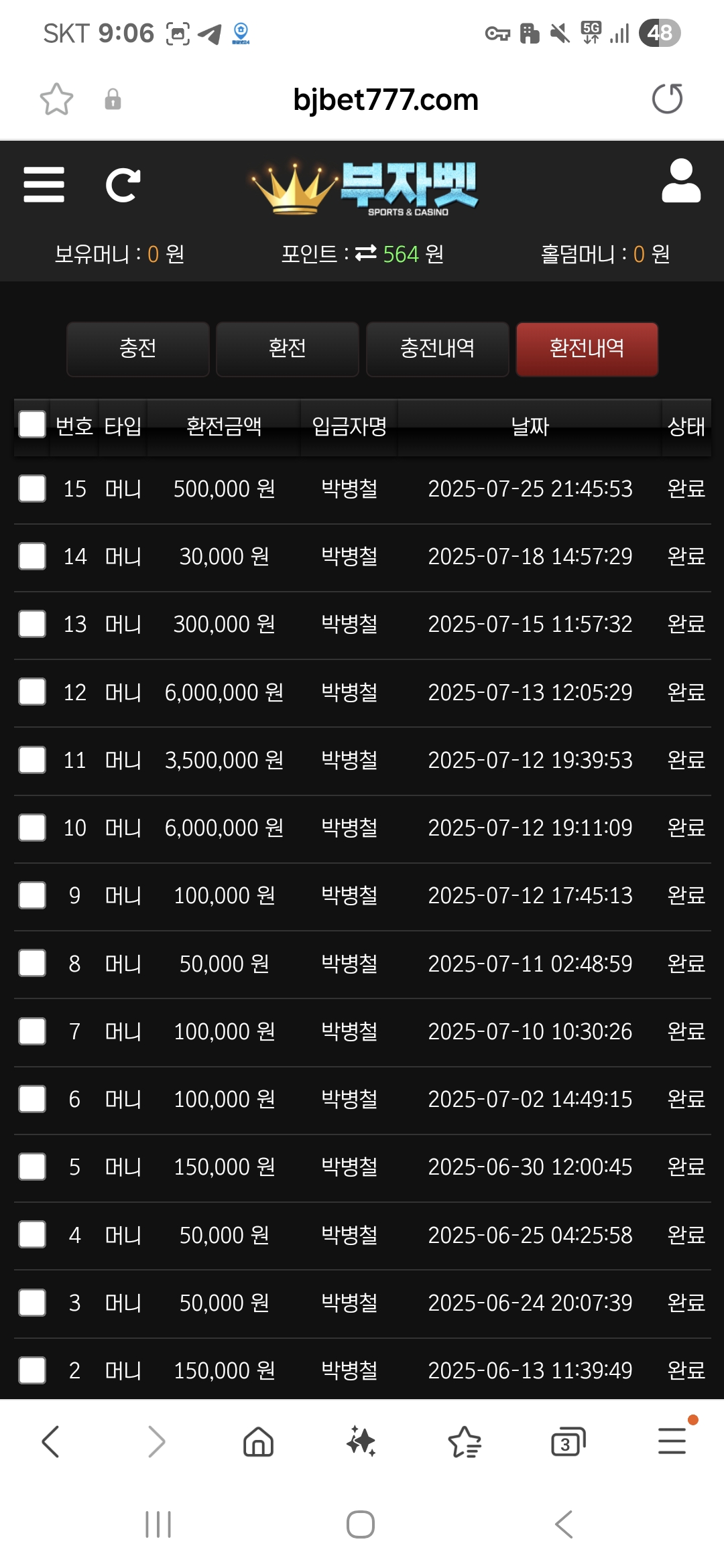The height and width of the screenshot is (1568, 724).
Task: Open the hamburger side menu
Action: click(44, 185)
